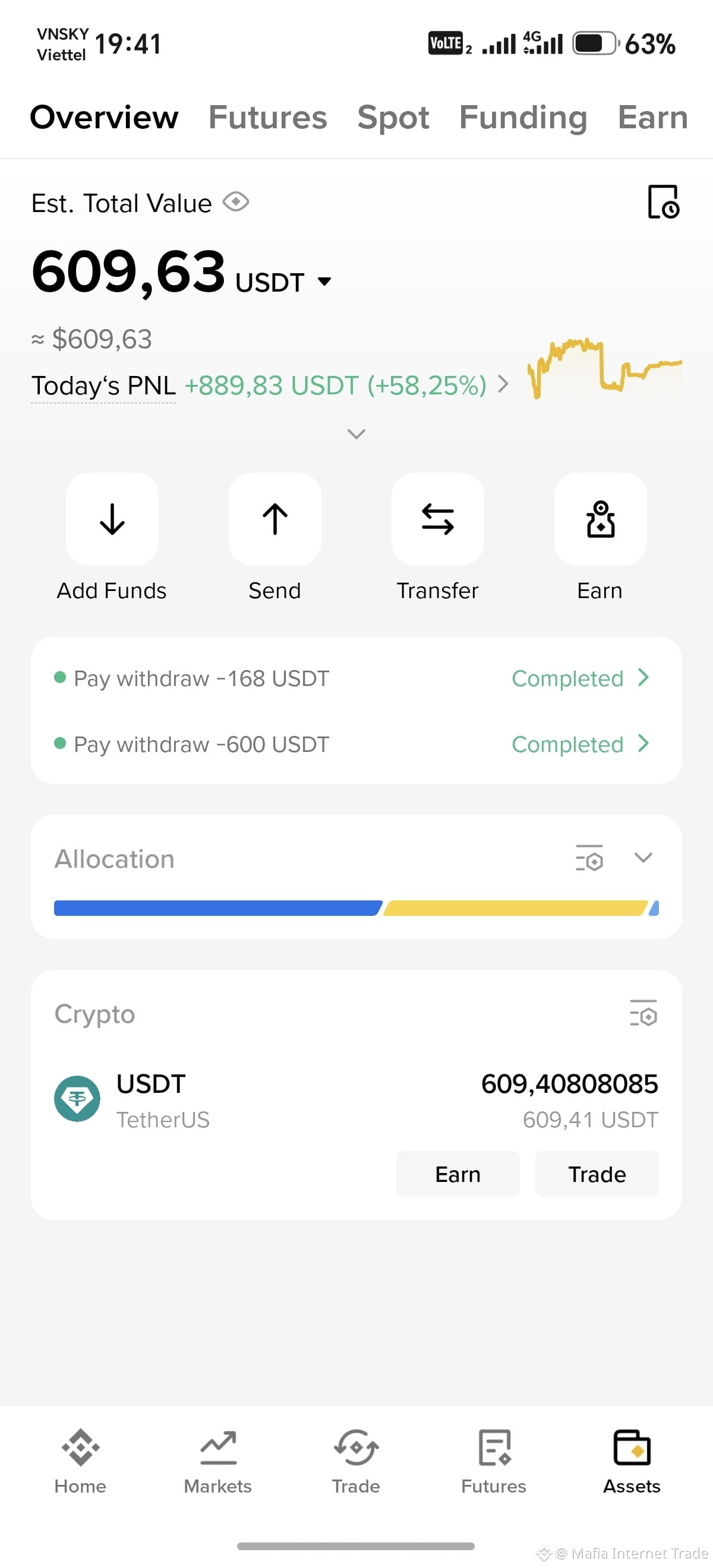The image size is (713, 1568).
Task: Change the USDT display currency dropdown
Action: (x=283, y=282)
